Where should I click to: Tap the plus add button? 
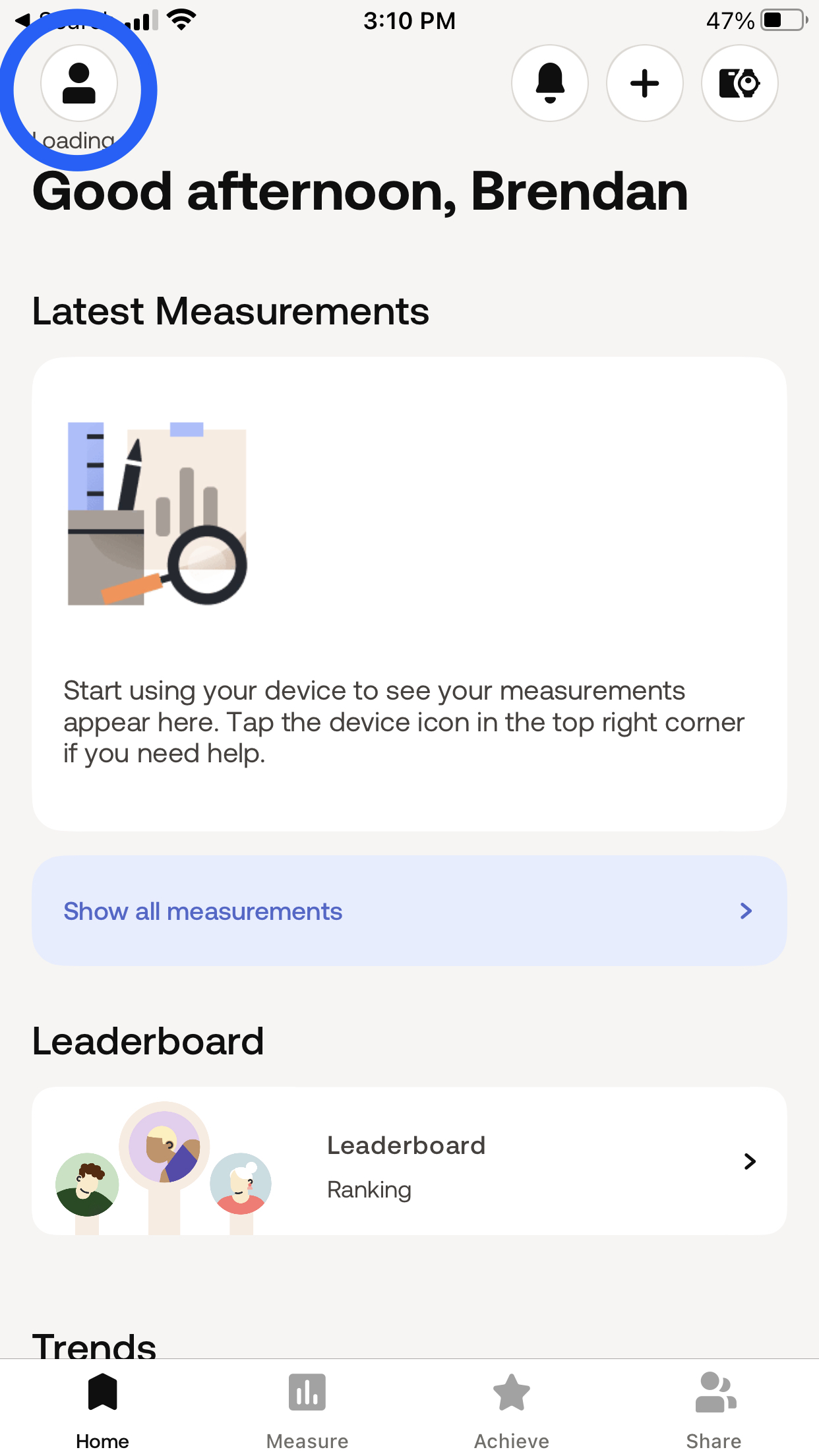[x=645, y=84]
